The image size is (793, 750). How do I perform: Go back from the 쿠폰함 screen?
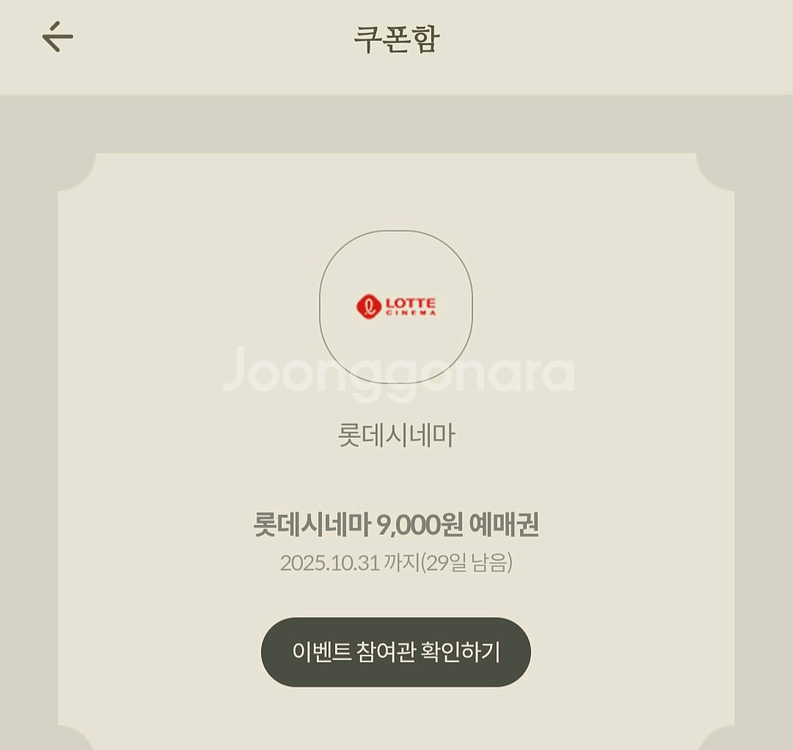[57, 37]
